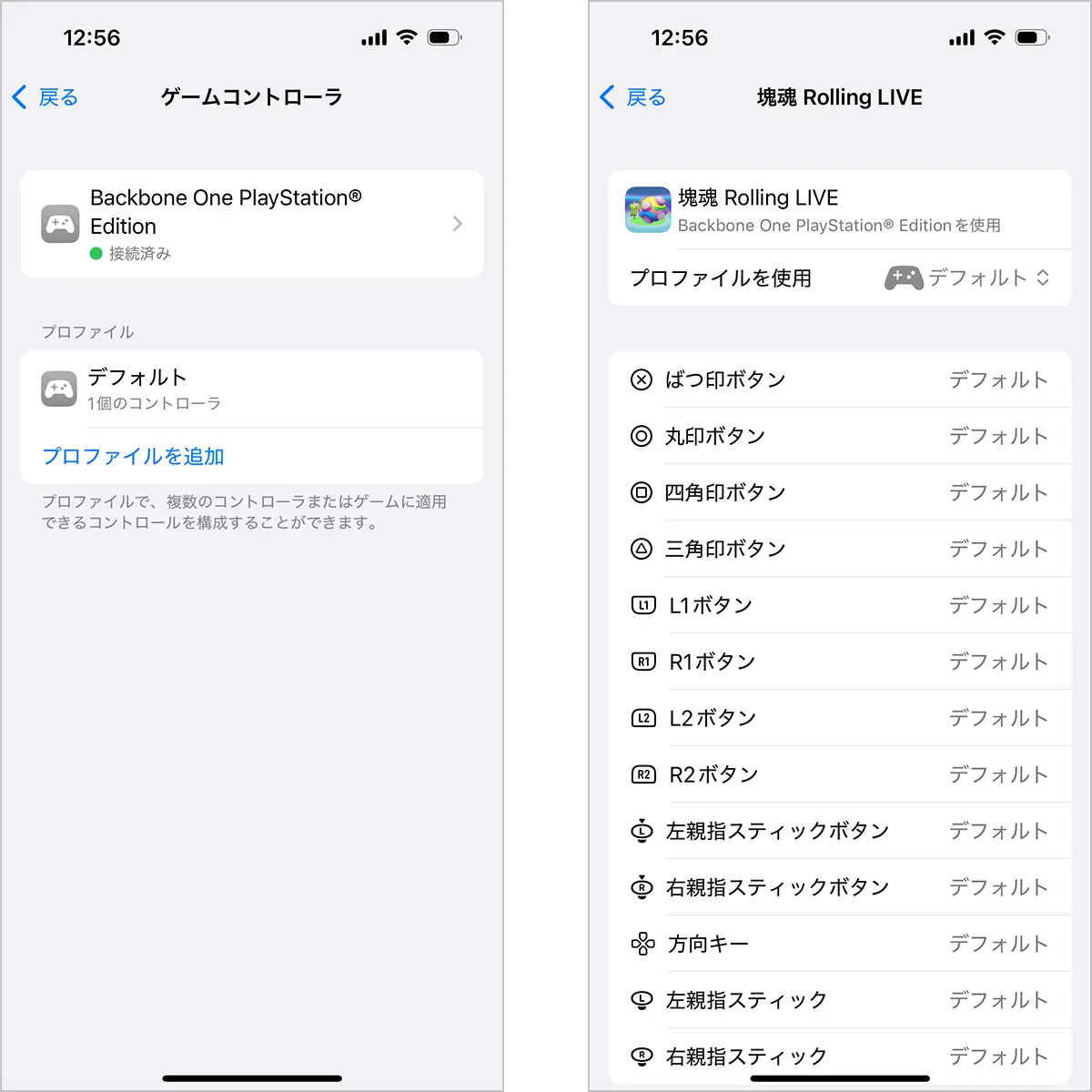Open Backbone One PlayStation Edition controller
1092x1092 pixels.
coord(251,224)
